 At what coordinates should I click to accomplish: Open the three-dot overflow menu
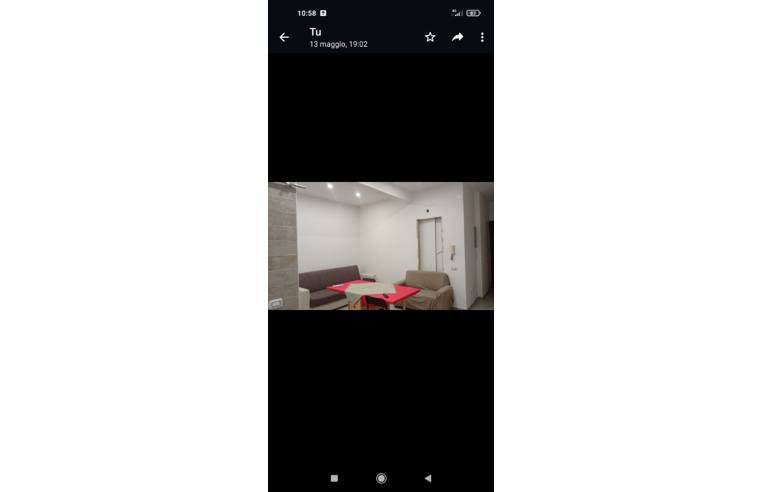coord(482,37)
